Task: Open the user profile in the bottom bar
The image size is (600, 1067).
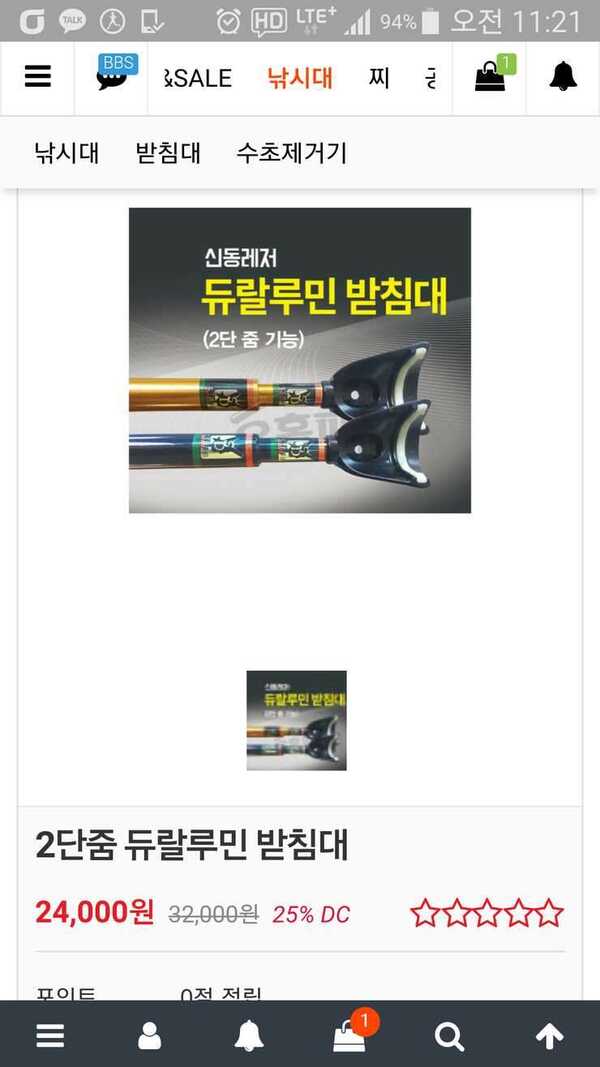Action: [x=150, y=1036]
